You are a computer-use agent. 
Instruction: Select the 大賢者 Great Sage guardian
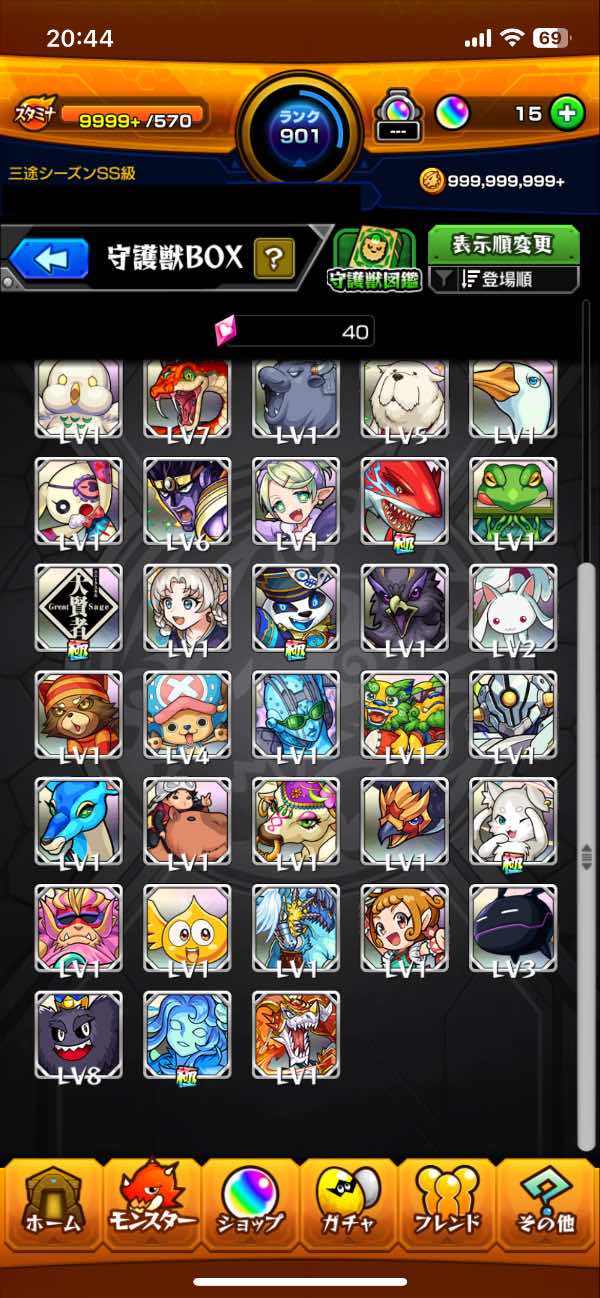coord(78,606)
